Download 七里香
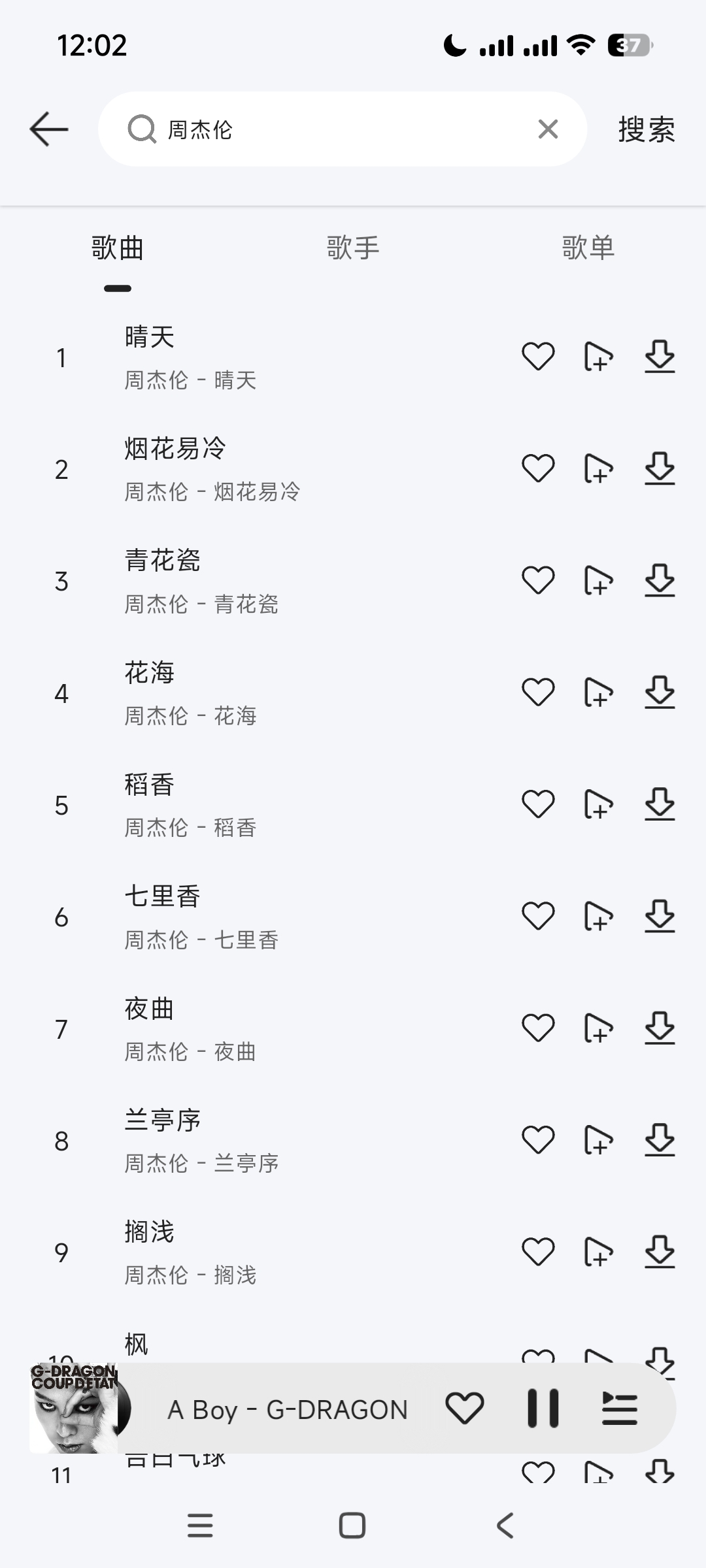 point(660,916)
